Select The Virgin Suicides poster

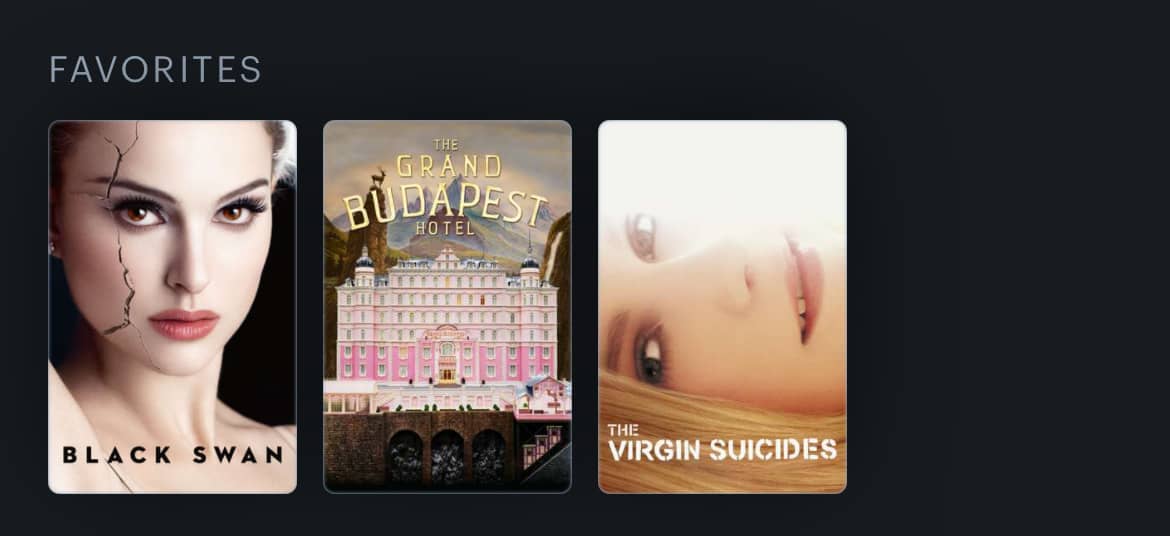[722, 307]
